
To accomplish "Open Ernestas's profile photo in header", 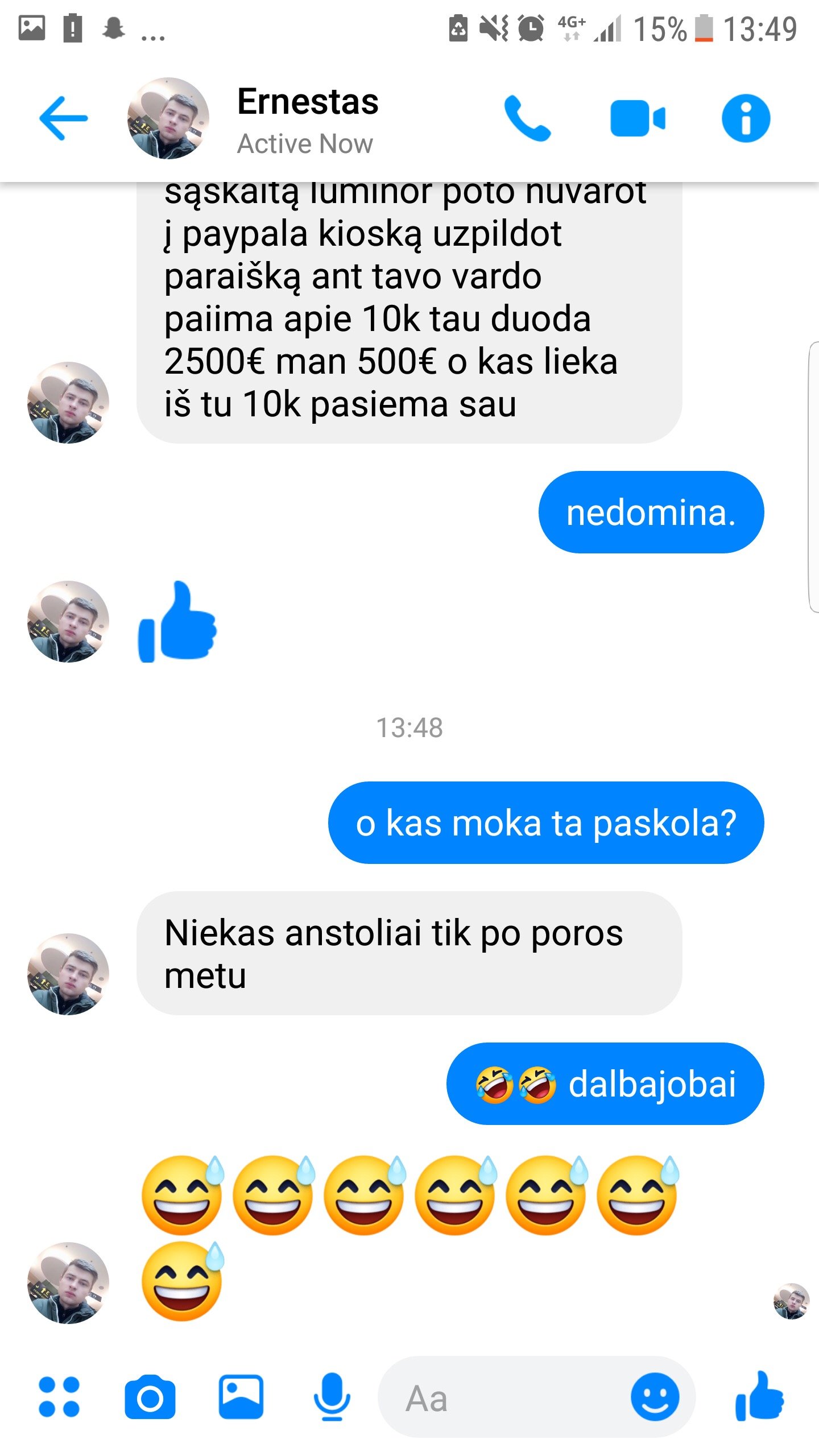I will pyautogui.click(x=168, y=118).
